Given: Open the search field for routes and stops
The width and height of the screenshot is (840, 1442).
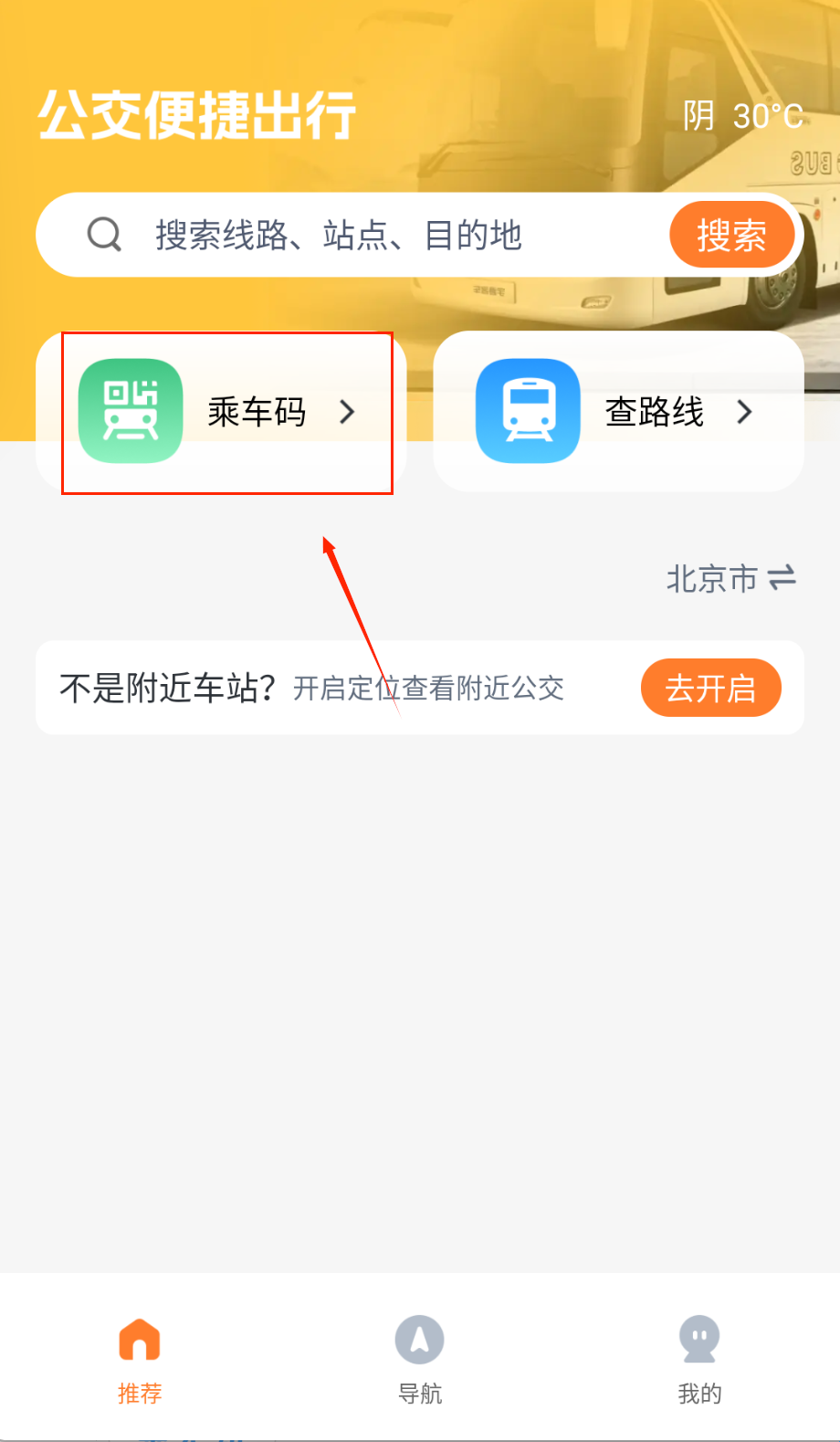Looking at the screenshot, I should pos(365,236).
